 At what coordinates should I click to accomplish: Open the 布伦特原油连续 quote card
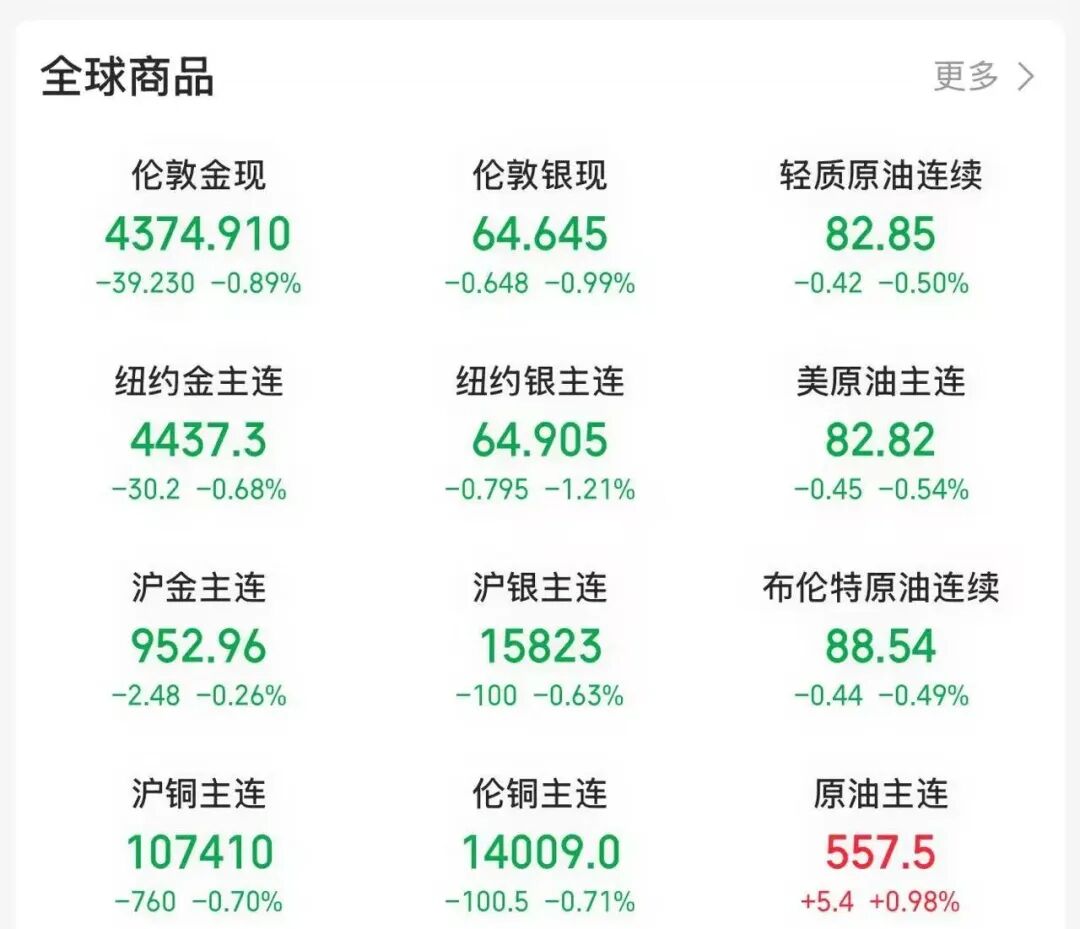tap(881, 641)
